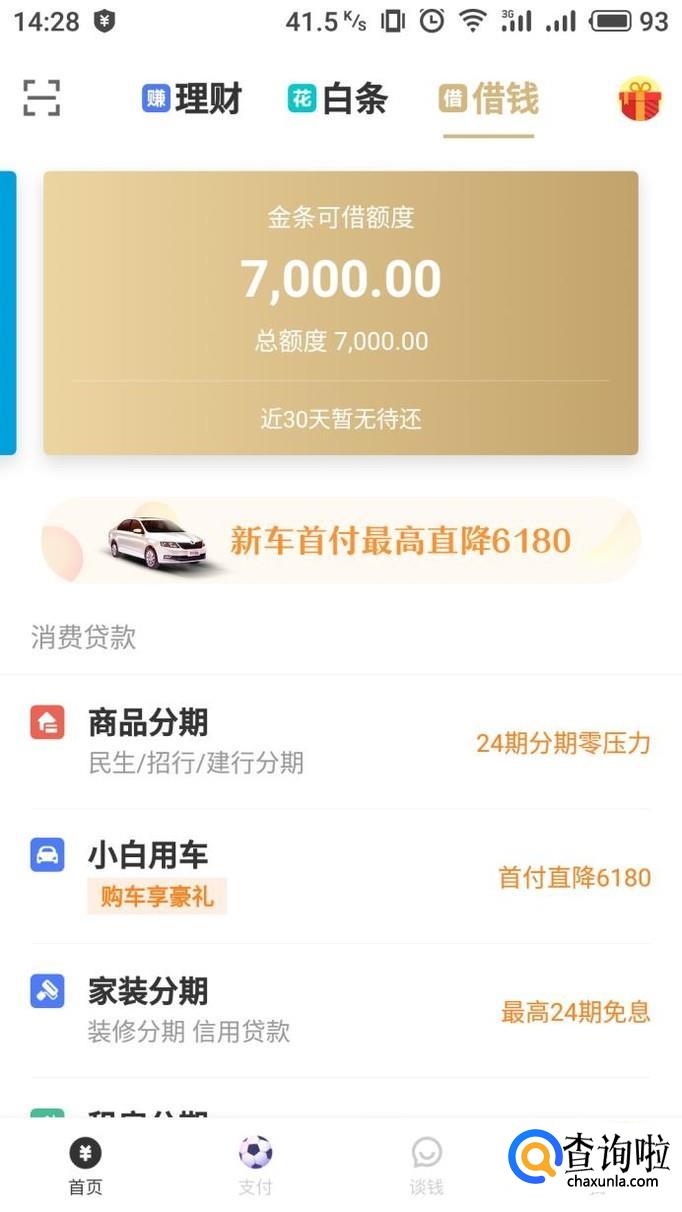Go to the 首页 bottom tab
Screen dimensions: 682x1212
coord(85,1166)
